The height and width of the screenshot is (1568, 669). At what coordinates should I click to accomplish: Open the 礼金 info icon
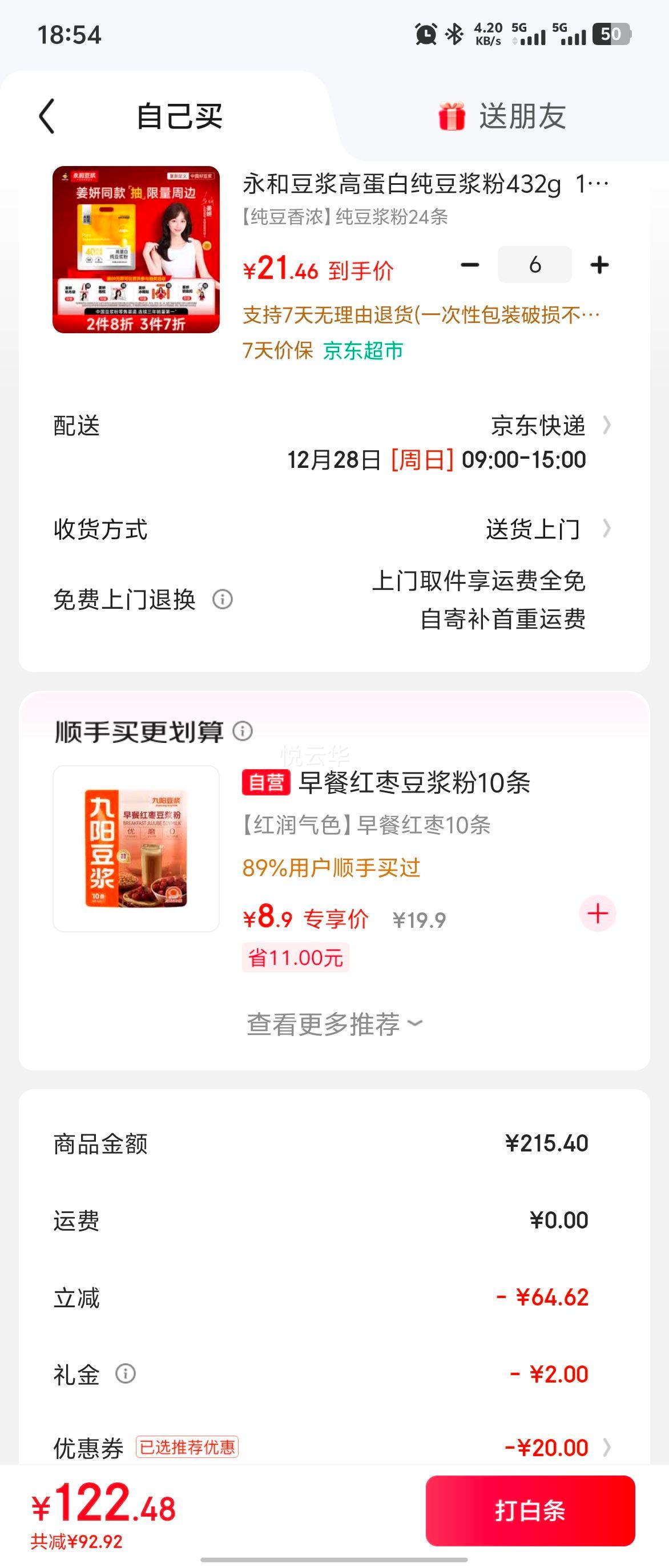[127, 1375]
